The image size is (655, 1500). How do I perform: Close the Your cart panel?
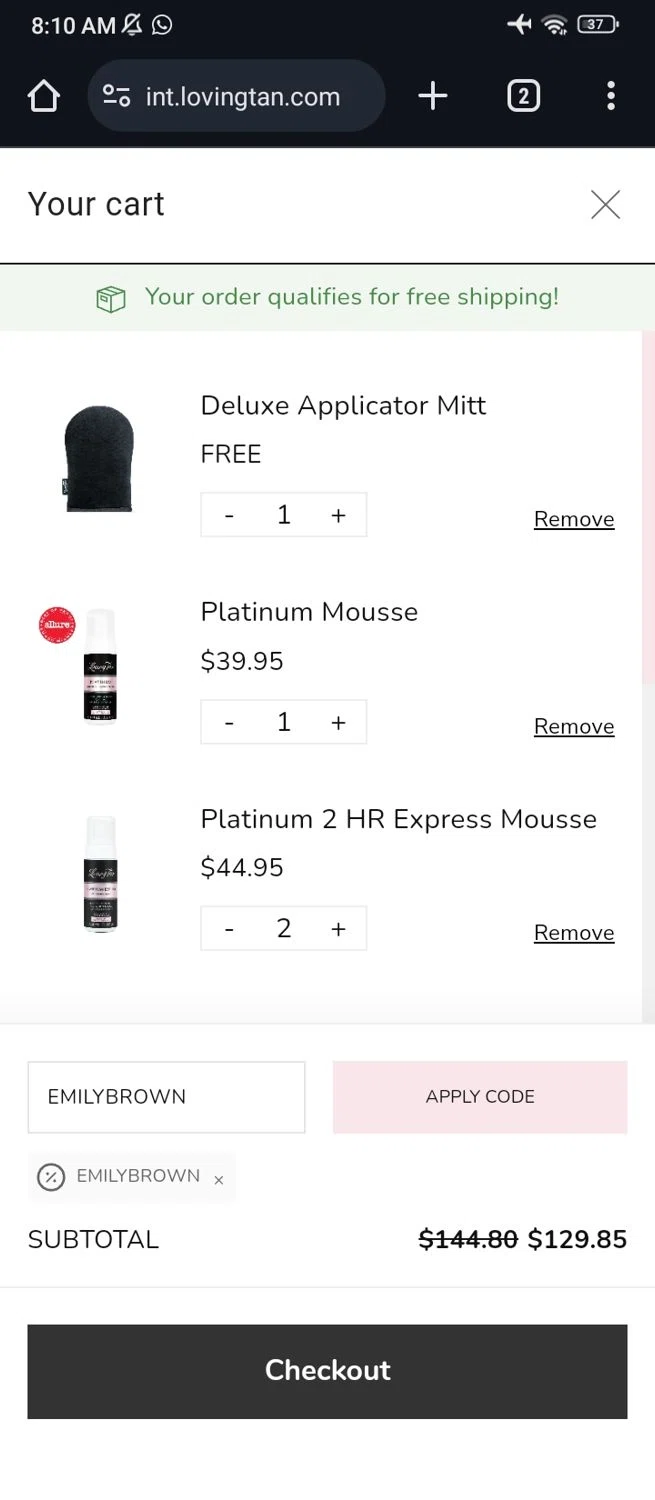(x=605, y=205)
